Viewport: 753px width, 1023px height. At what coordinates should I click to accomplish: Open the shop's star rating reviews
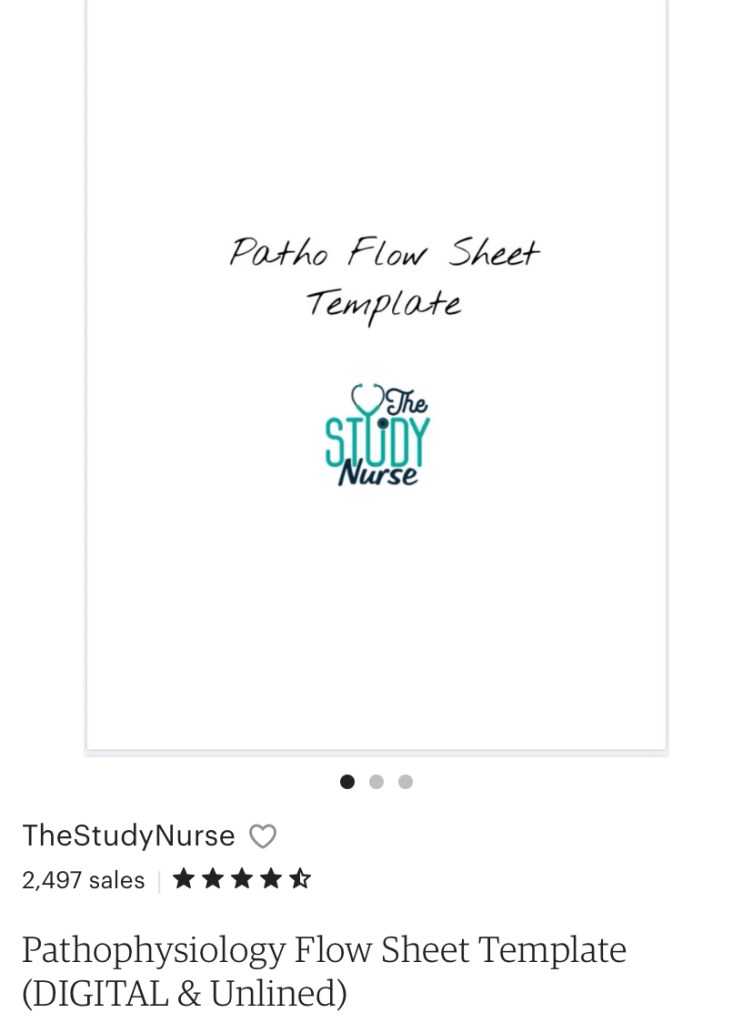[241, 880]
